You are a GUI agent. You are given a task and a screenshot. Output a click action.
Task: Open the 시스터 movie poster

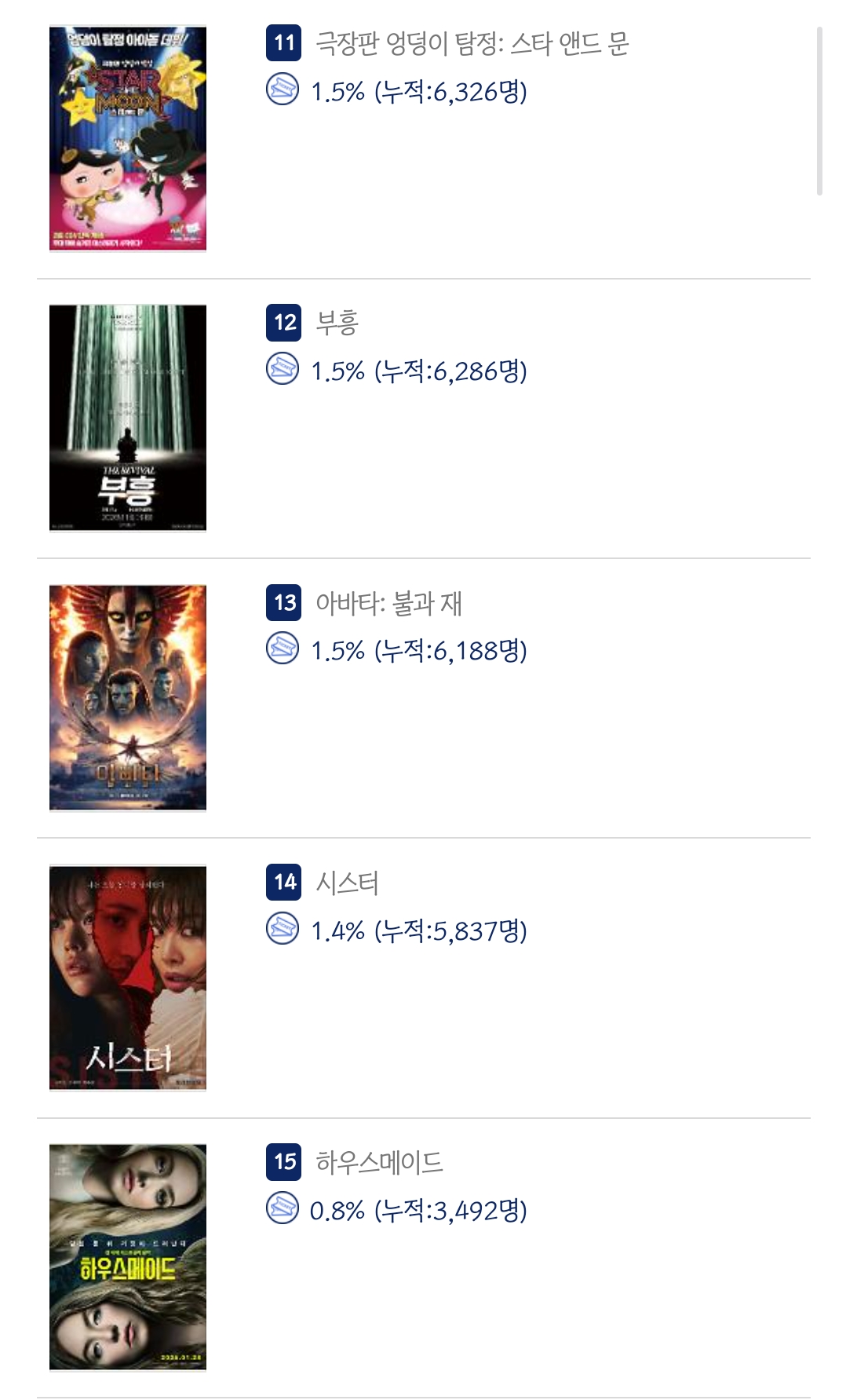(127, 978)
